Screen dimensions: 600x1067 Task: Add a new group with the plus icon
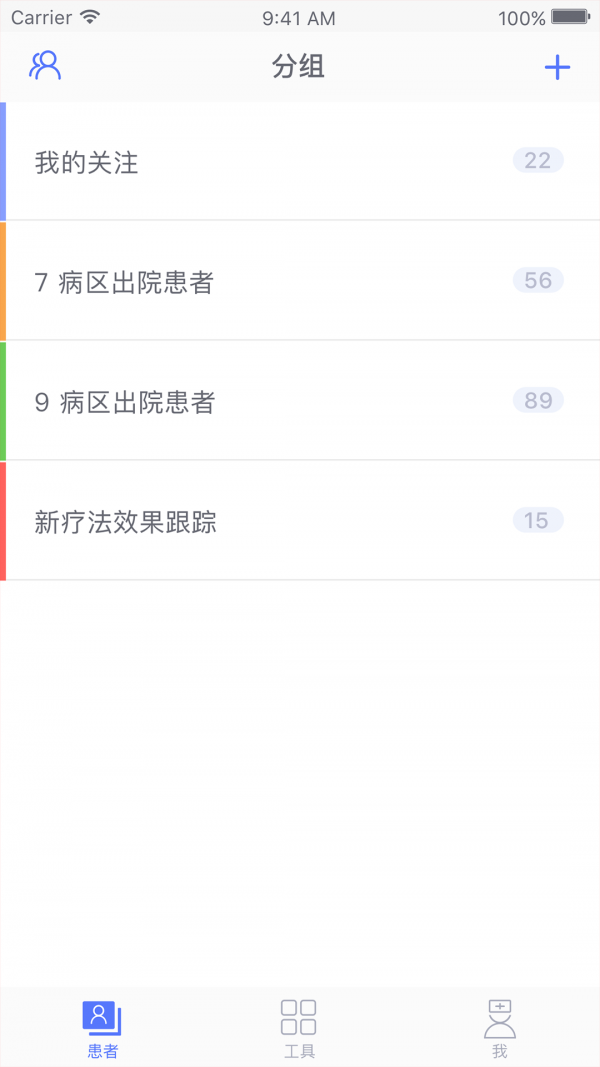[x=557, y=67]
